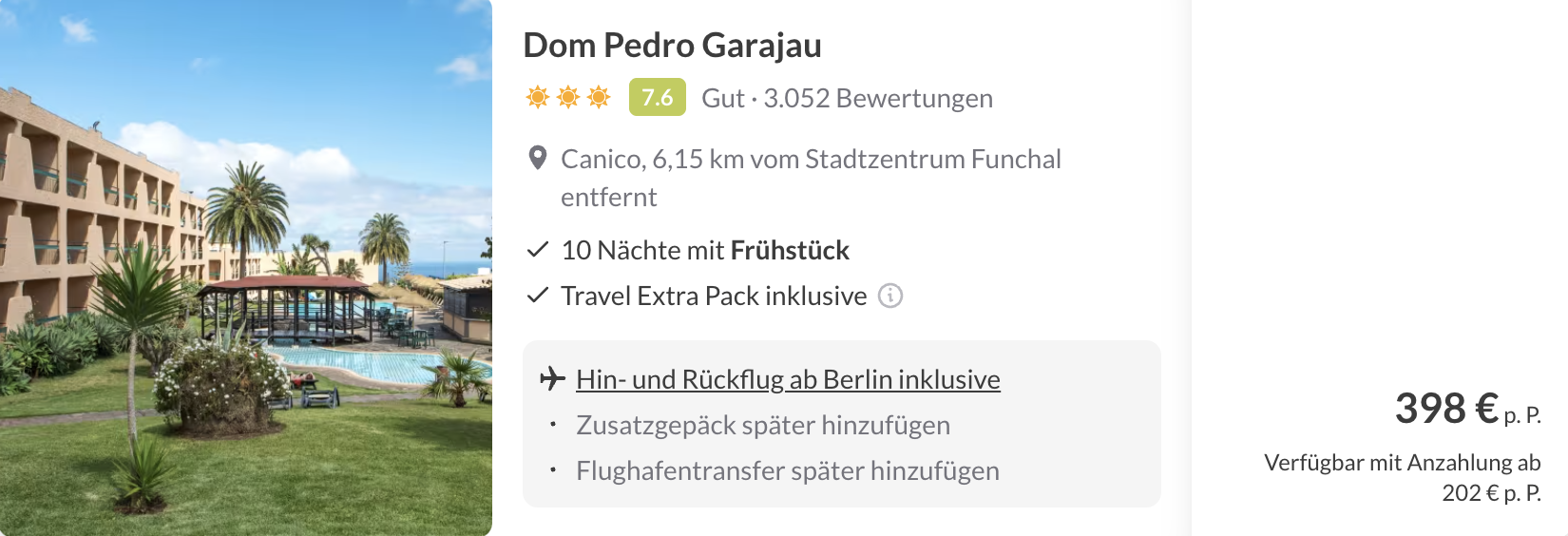Open Hin- und Rückflug ab Berlin link

click(787, 379)
